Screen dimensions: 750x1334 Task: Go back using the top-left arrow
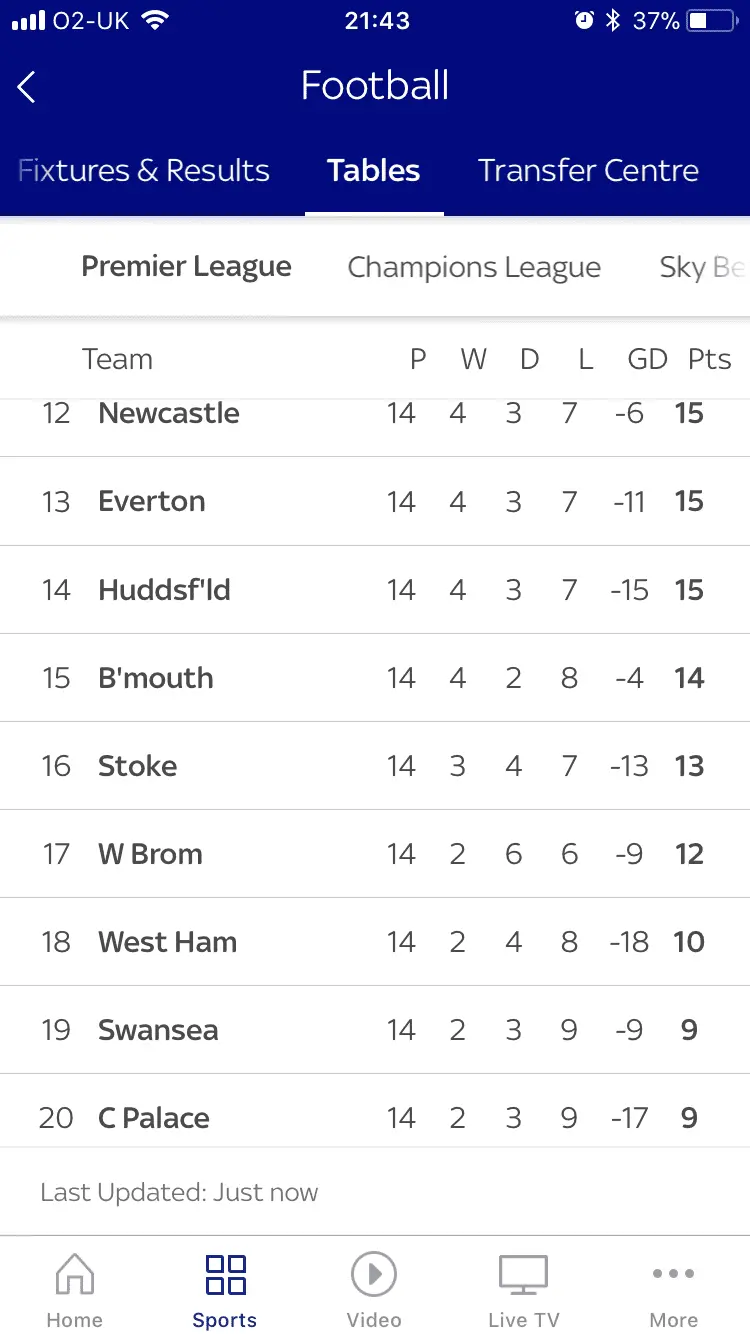[28, 87]
